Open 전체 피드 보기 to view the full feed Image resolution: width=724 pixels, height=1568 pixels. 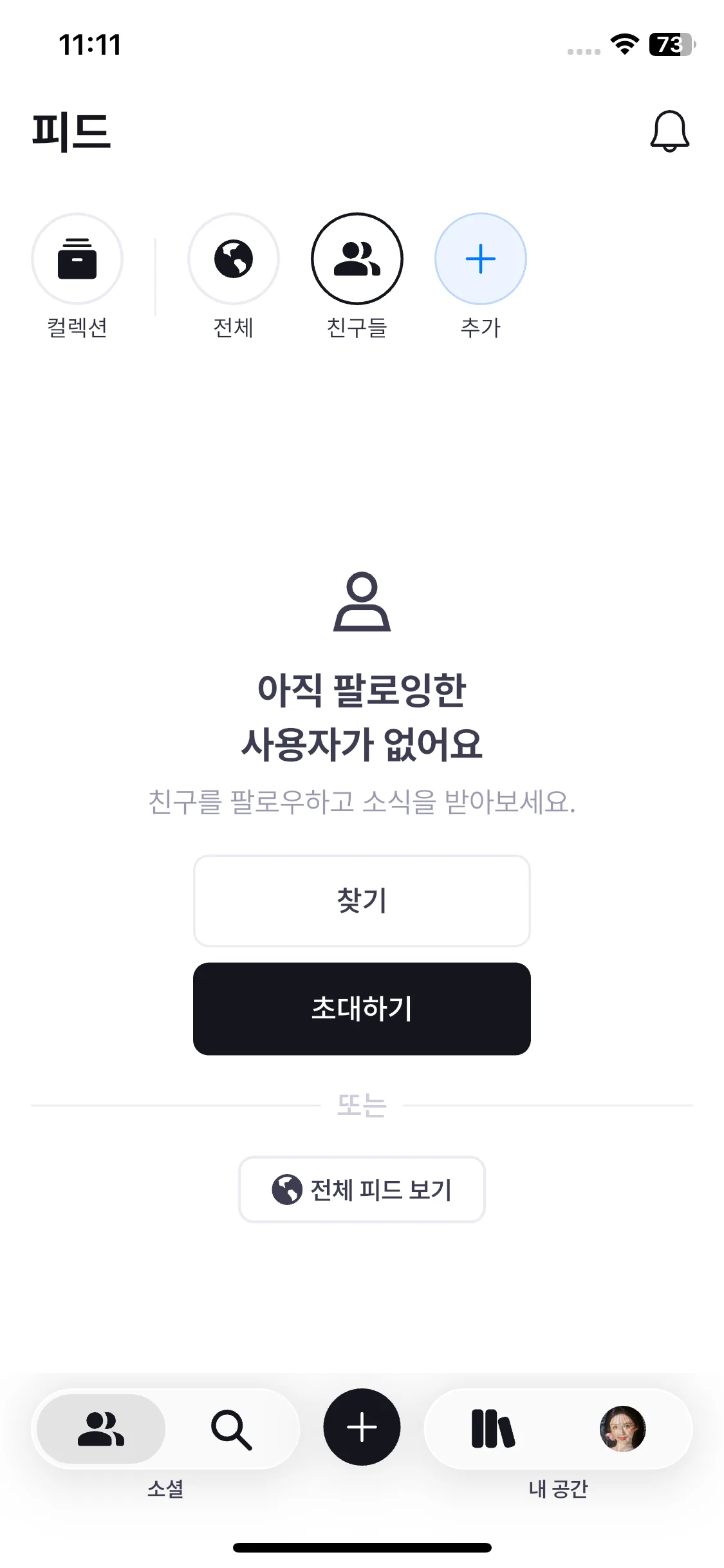point(362,1188)
